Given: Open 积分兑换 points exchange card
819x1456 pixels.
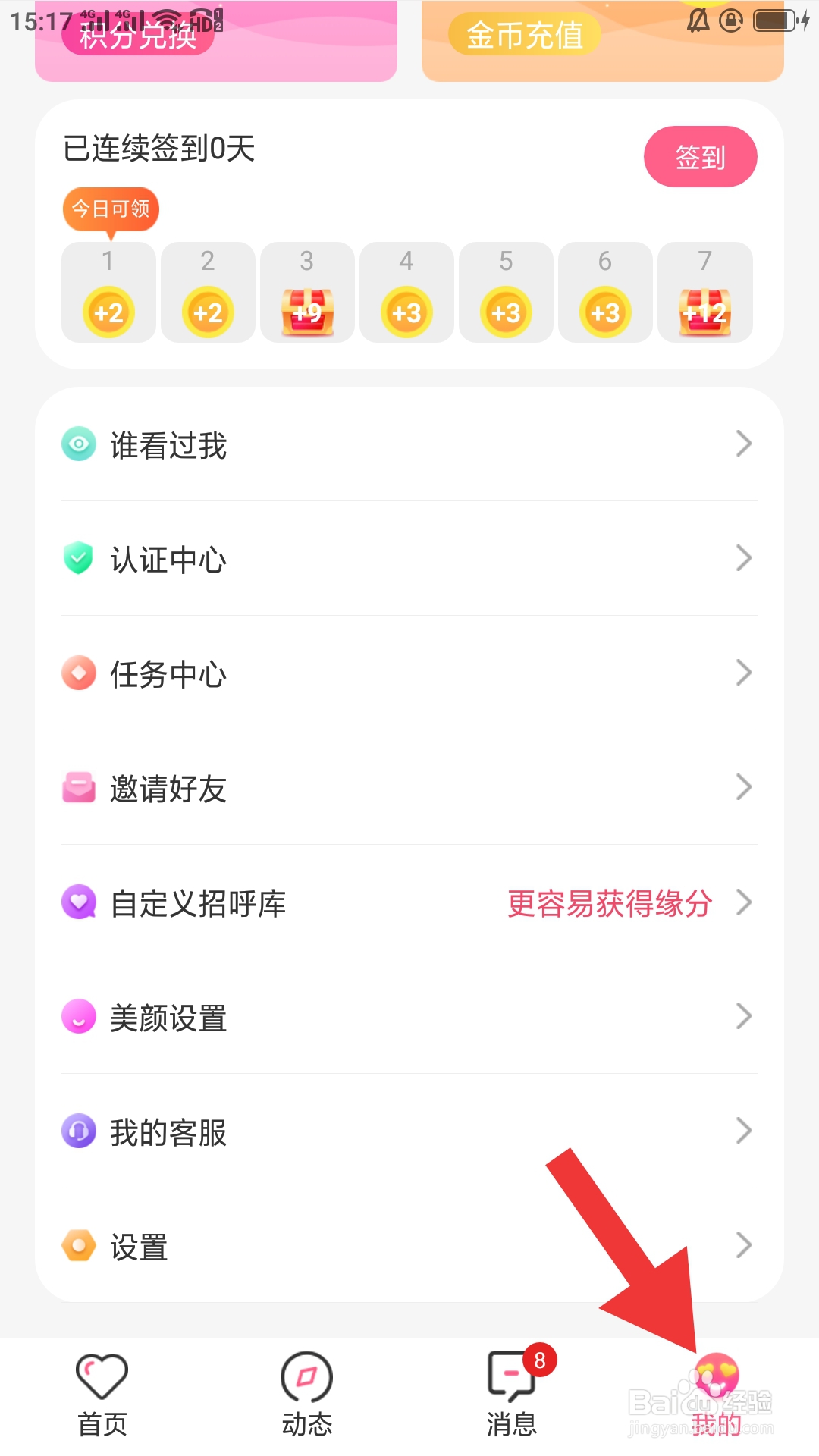Looking at the screenshot, I should click(215, 42).
